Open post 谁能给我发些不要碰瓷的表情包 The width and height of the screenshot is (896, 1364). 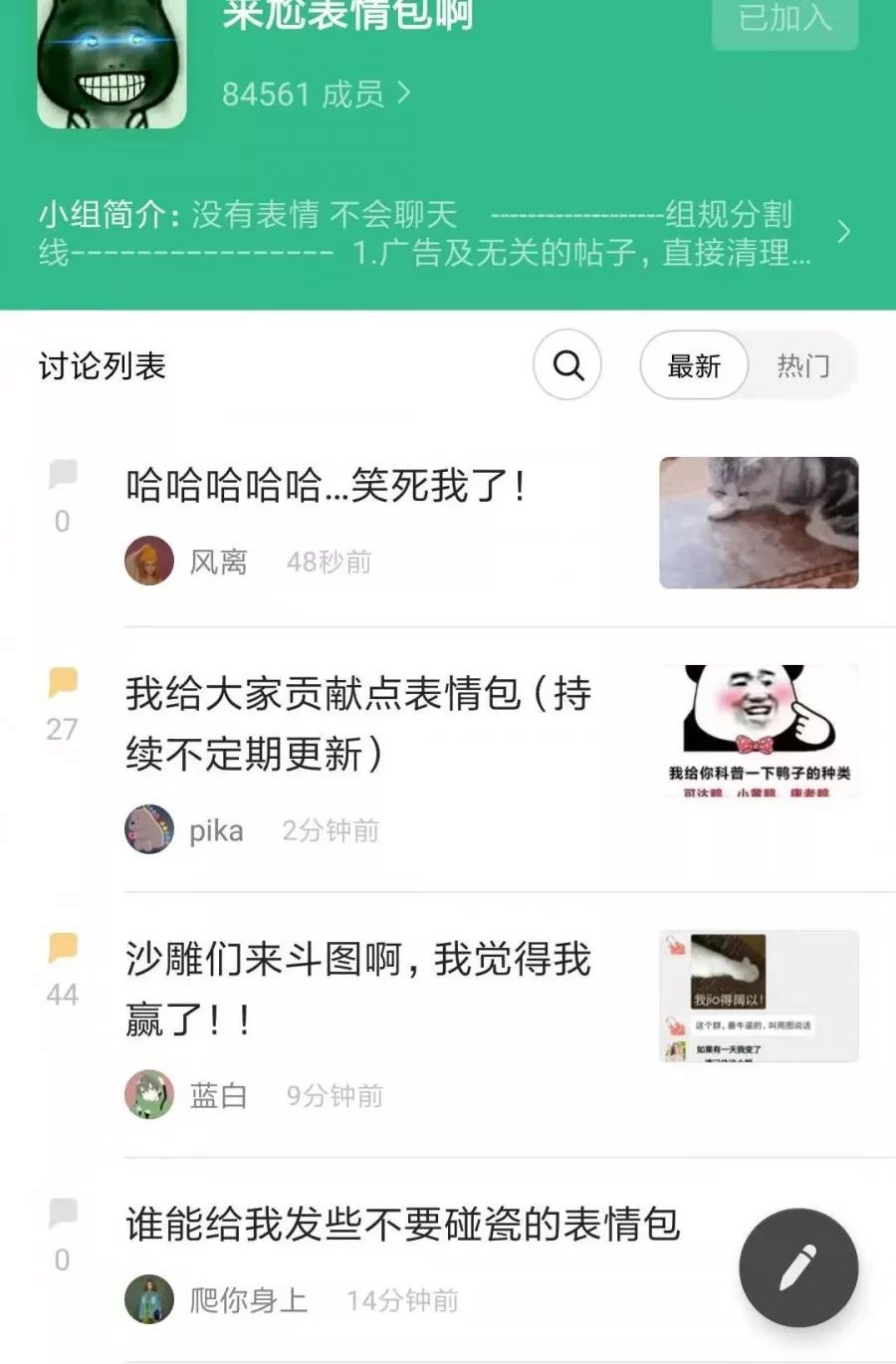pyautogui.click(x=402, y=1224)
